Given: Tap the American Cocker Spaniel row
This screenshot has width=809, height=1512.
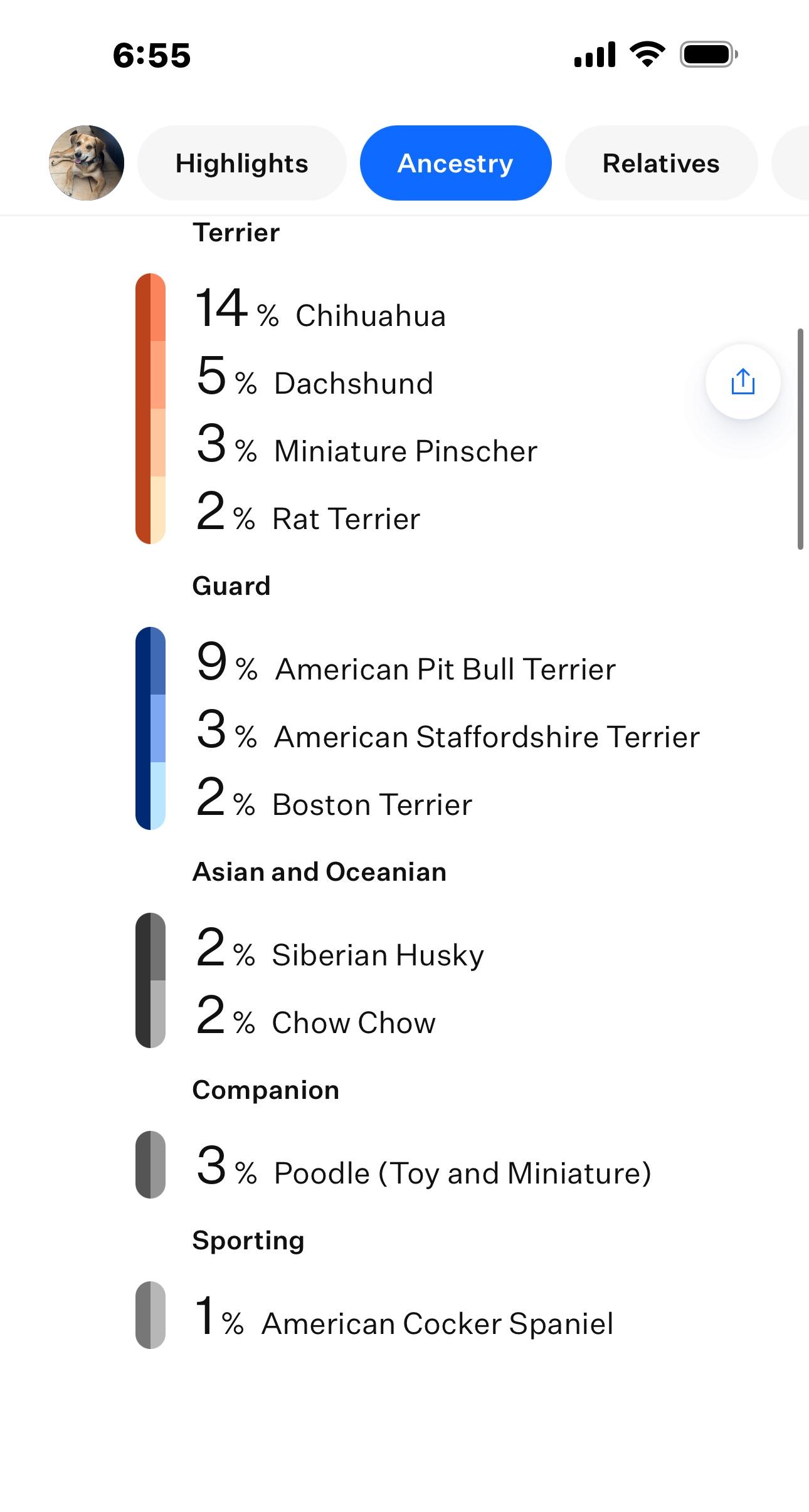Looking at the screenshot, I should (404, 1315).
